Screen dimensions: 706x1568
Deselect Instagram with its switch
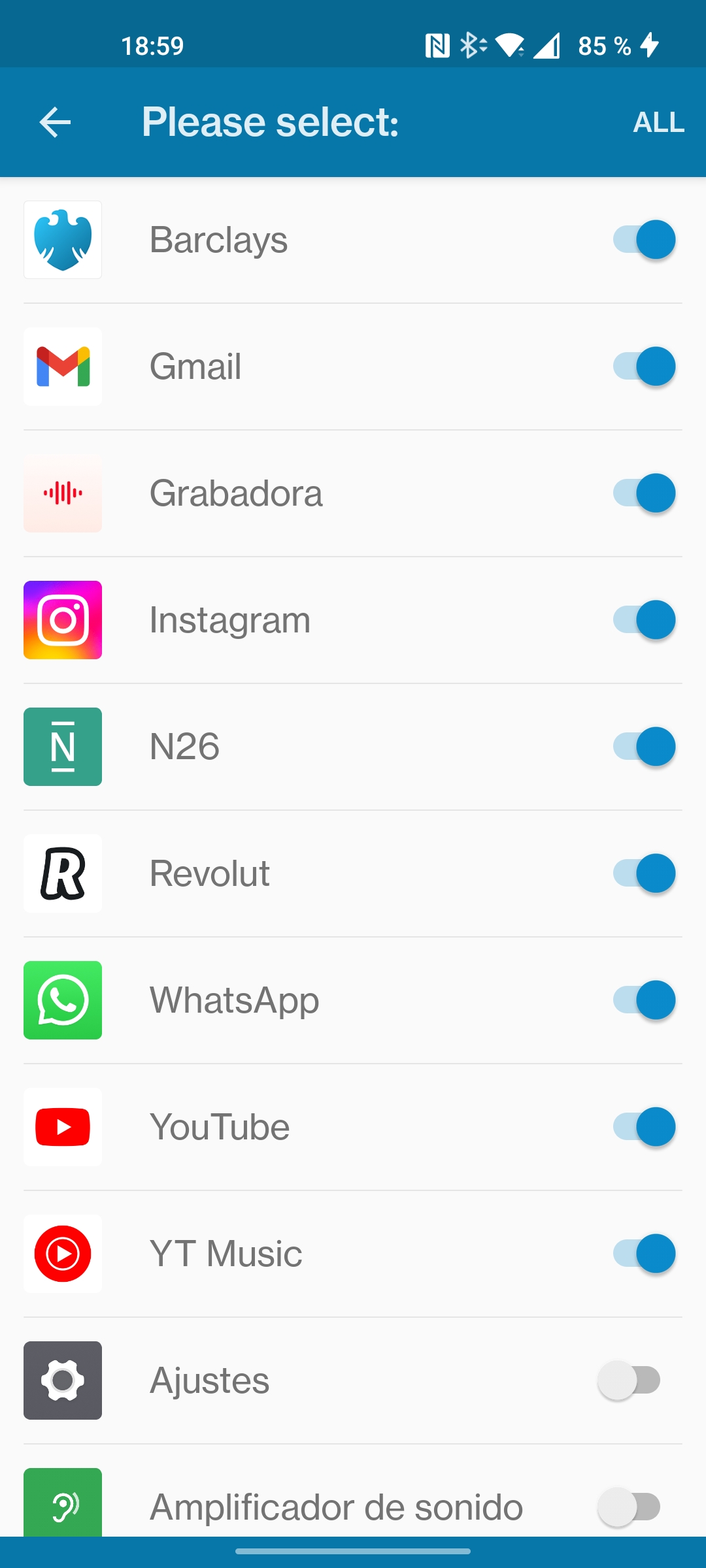click(x=644, y=620)
